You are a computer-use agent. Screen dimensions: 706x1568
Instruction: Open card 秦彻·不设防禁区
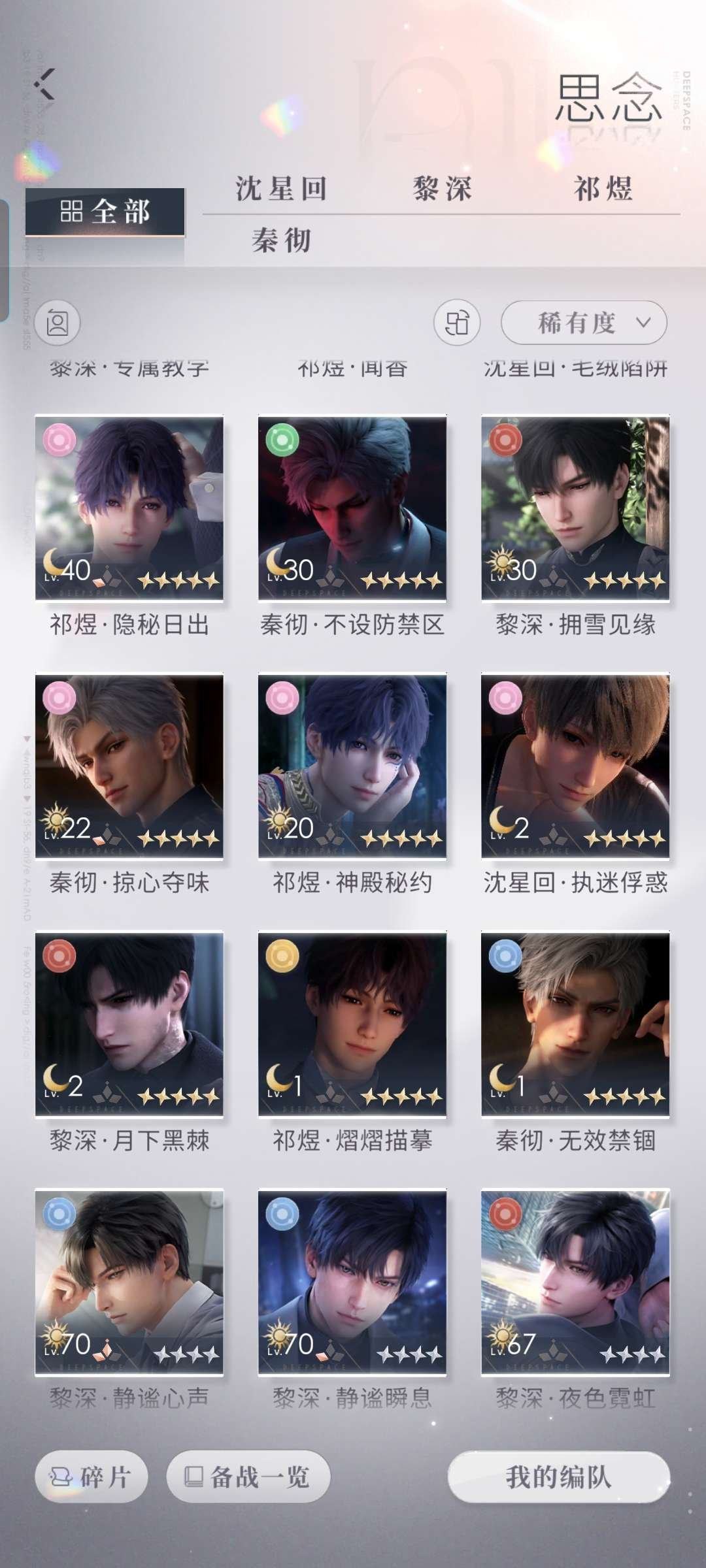click(x=352, y=508)
